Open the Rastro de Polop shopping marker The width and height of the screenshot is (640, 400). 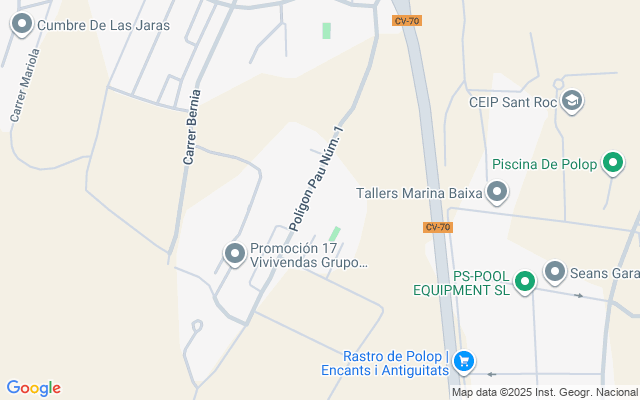click(462, 362)
